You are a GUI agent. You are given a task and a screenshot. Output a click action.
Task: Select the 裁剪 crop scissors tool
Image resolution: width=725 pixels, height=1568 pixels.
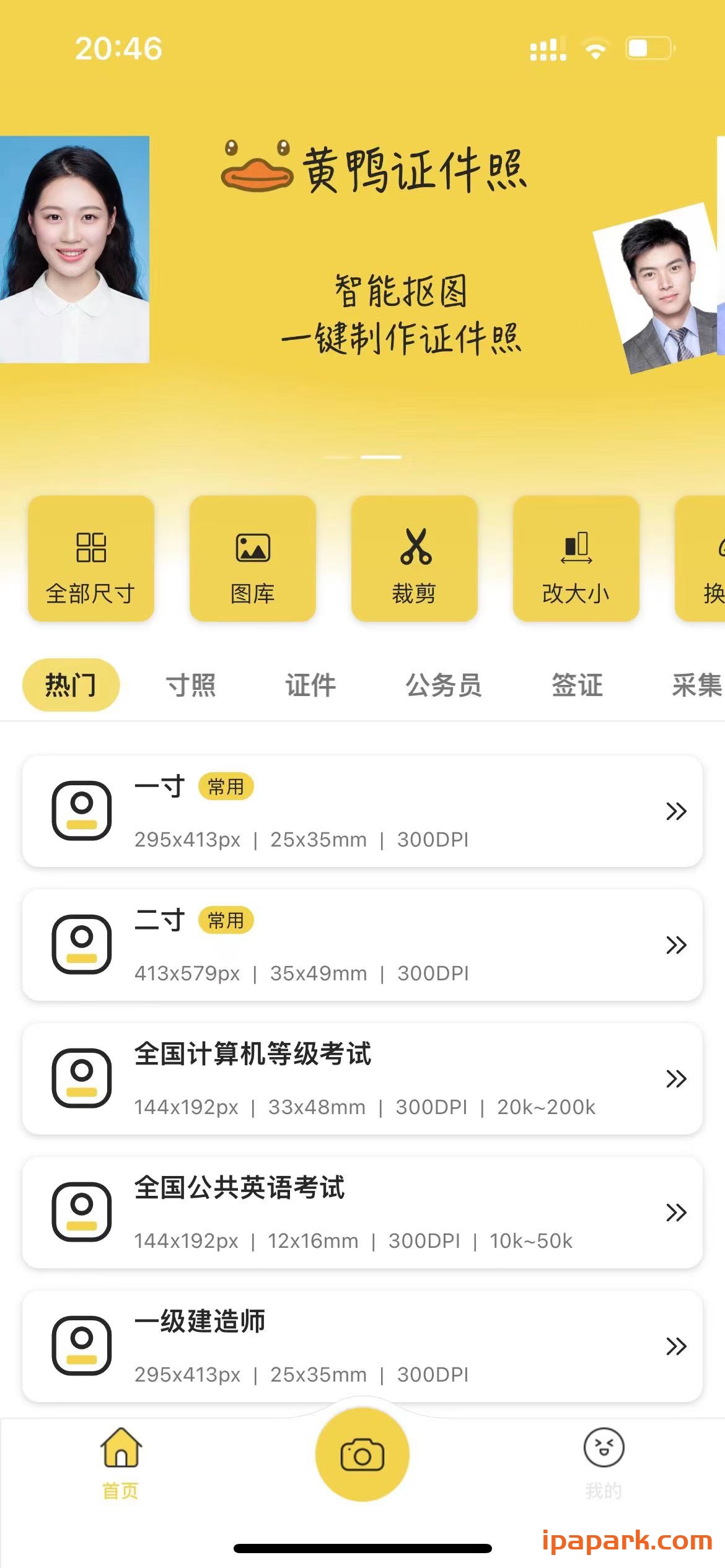pos(414,559)
